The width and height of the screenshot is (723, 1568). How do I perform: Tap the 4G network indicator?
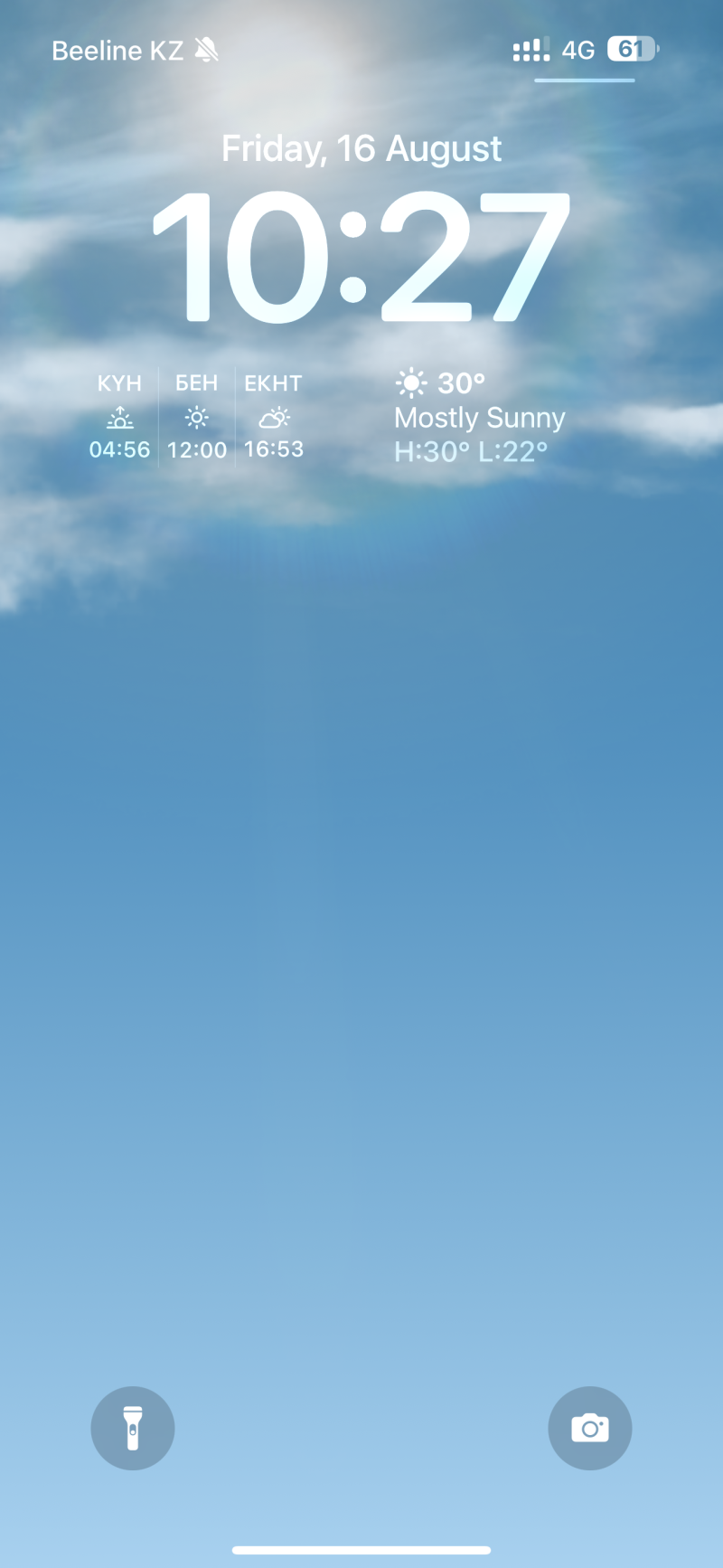click(x=577, y=51)
